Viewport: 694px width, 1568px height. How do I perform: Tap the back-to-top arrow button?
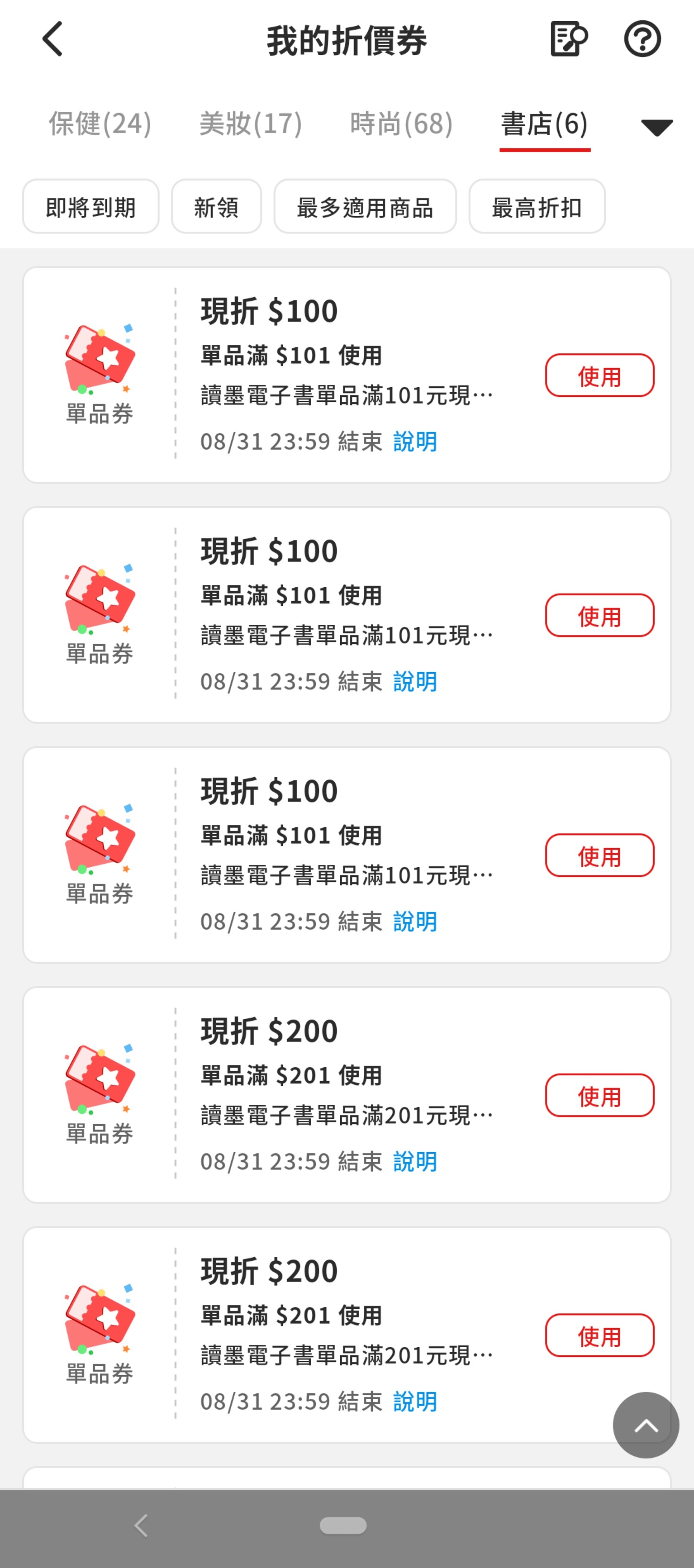pyautogui.click(x=646, y=1425)
